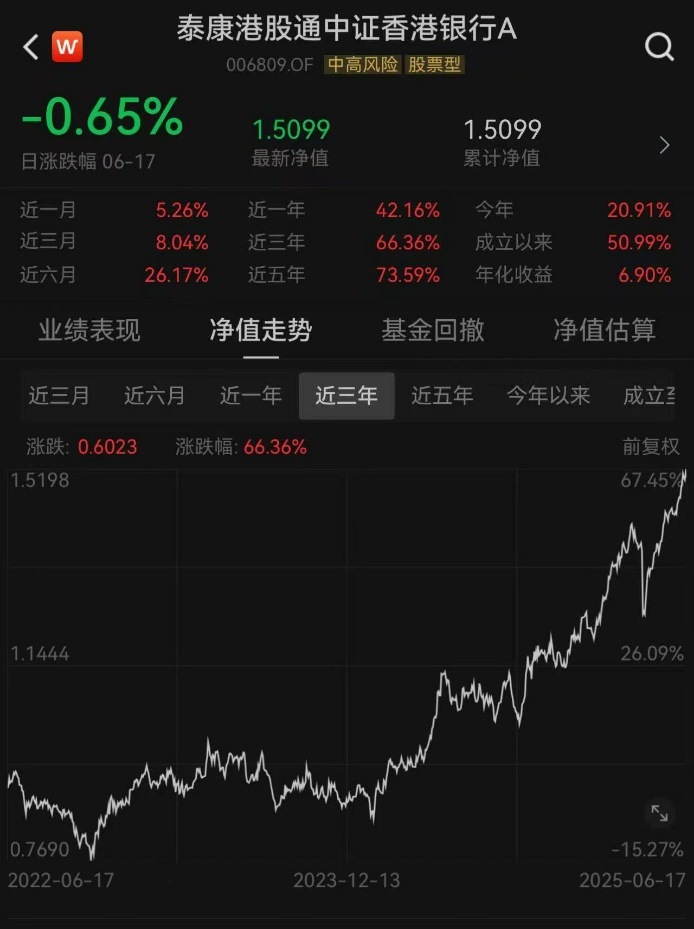694x929 pixels.
Task: Select the 近三年 chart period
Action: (347, 396)
